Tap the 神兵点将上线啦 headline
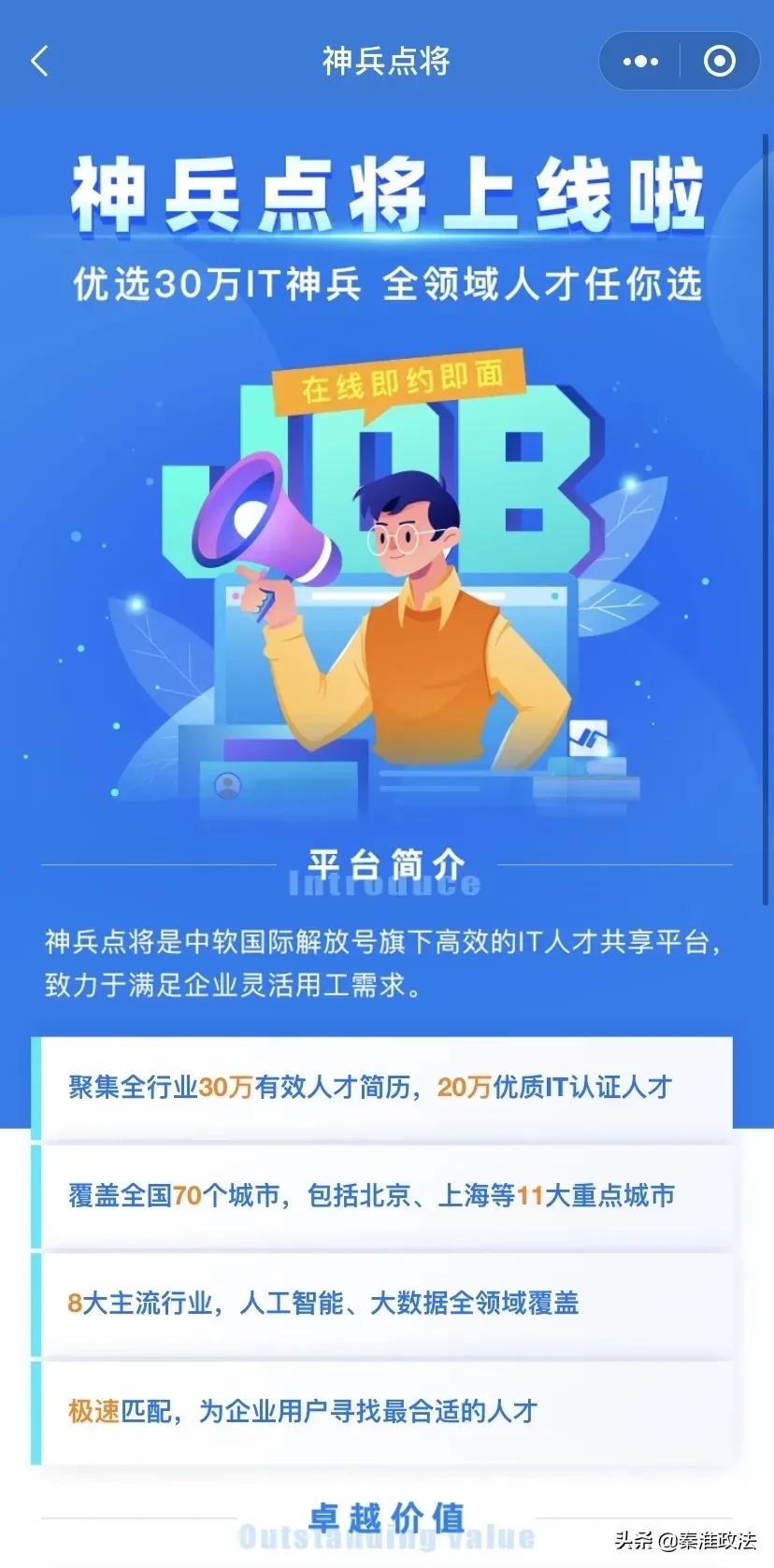Viewport: 774px width, 1568px height. 387,196
